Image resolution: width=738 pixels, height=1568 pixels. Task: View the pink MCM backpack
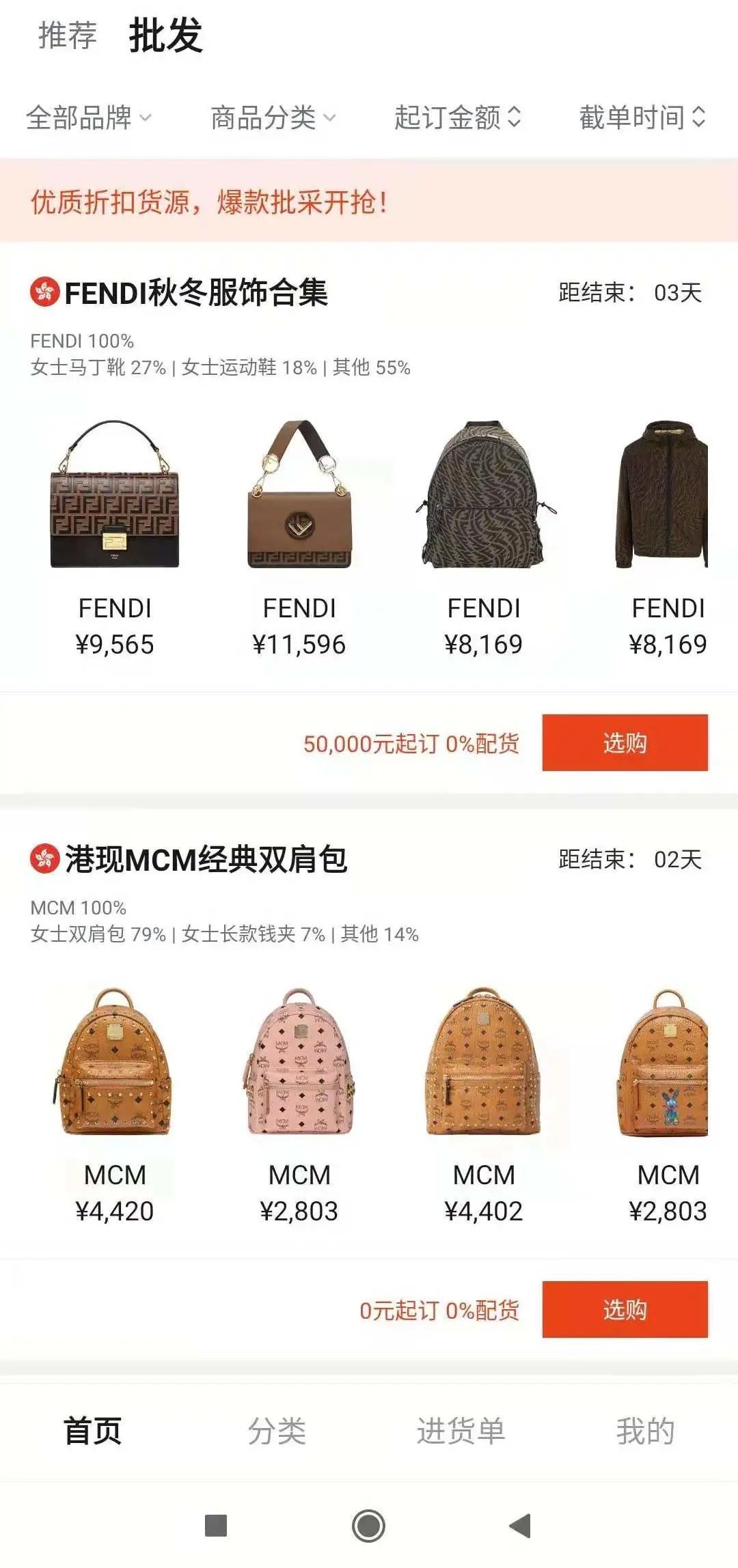[299, 1062]
